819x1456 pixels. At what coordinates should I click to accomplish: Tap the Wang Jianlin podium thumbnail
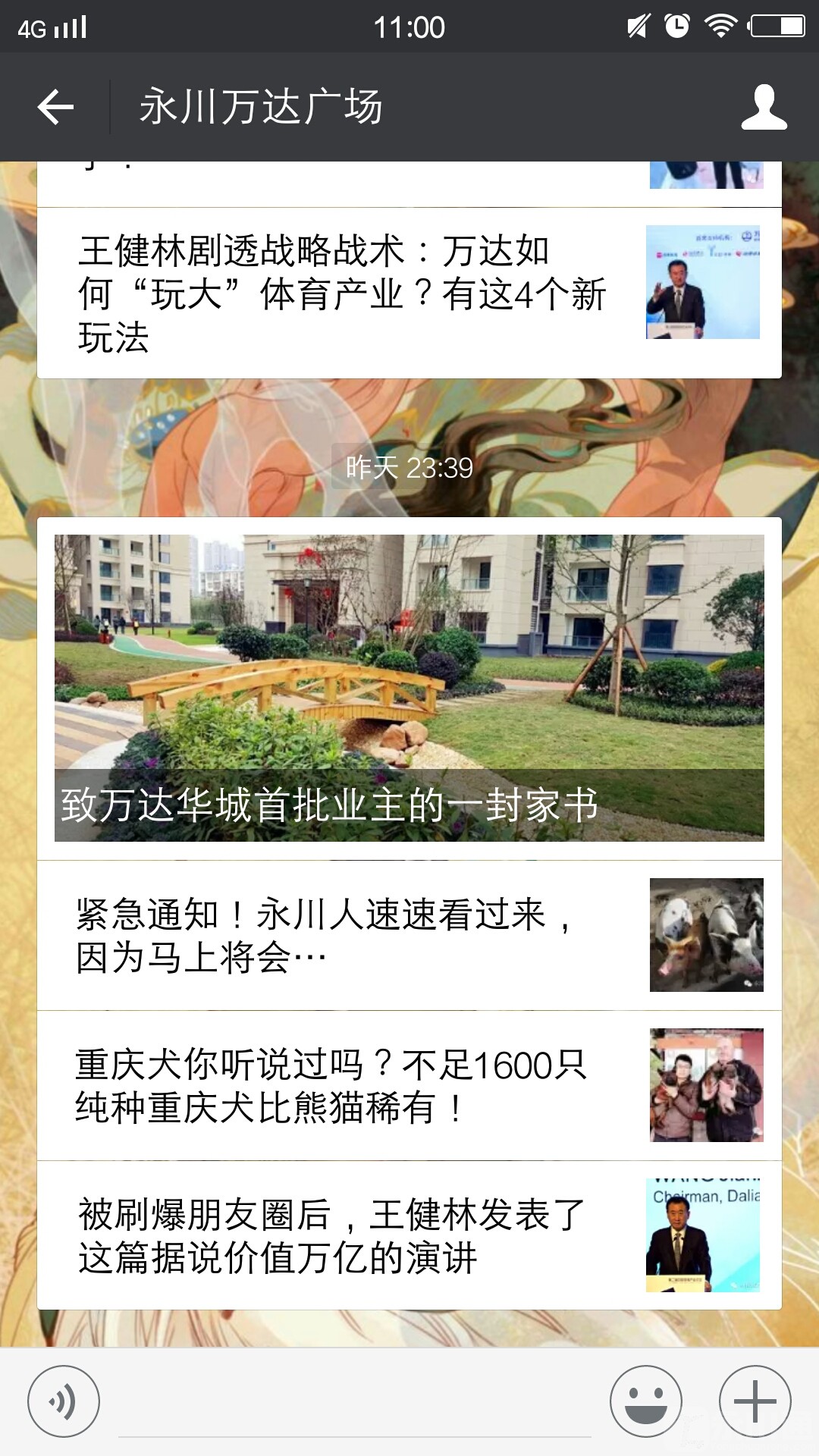point(705,1228)
